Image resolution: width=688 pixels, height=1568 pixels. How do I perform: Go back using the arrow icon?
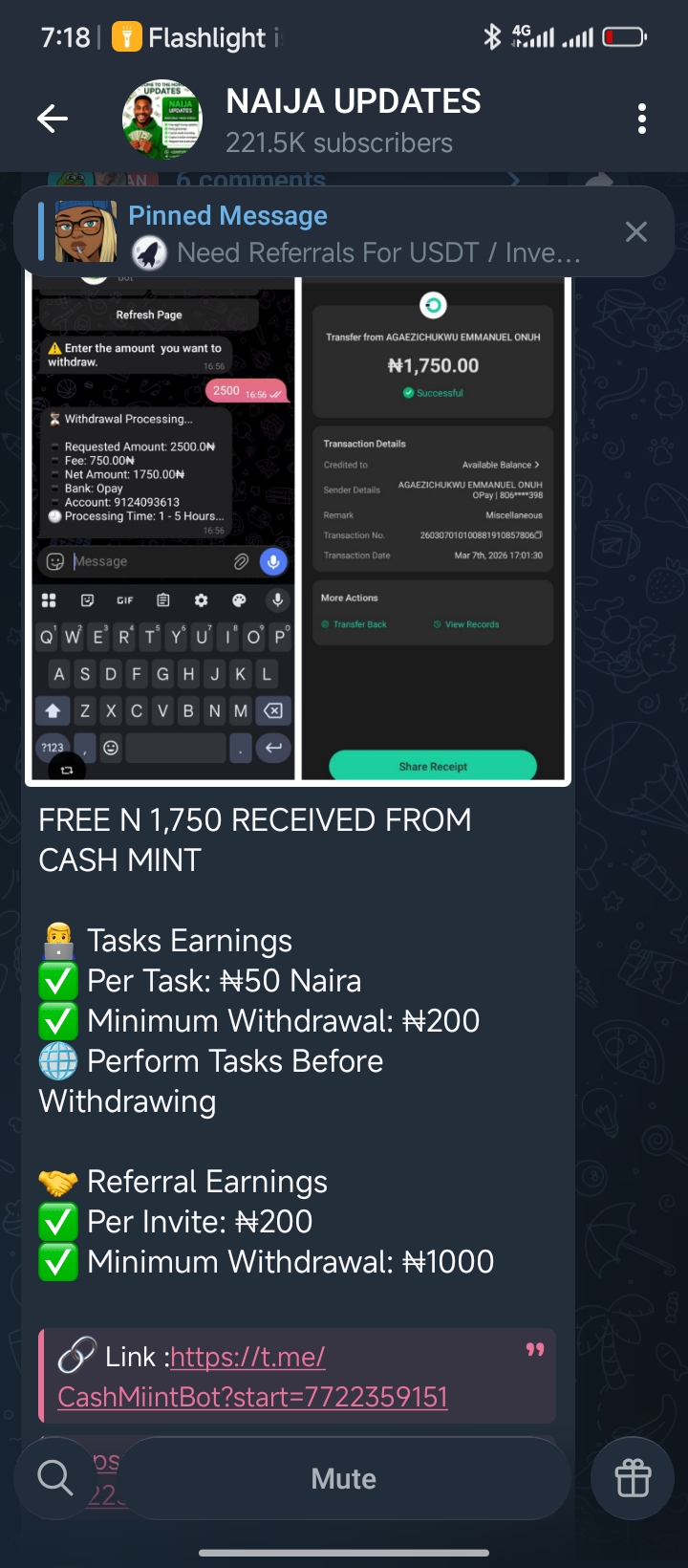[x=53, y=120]
